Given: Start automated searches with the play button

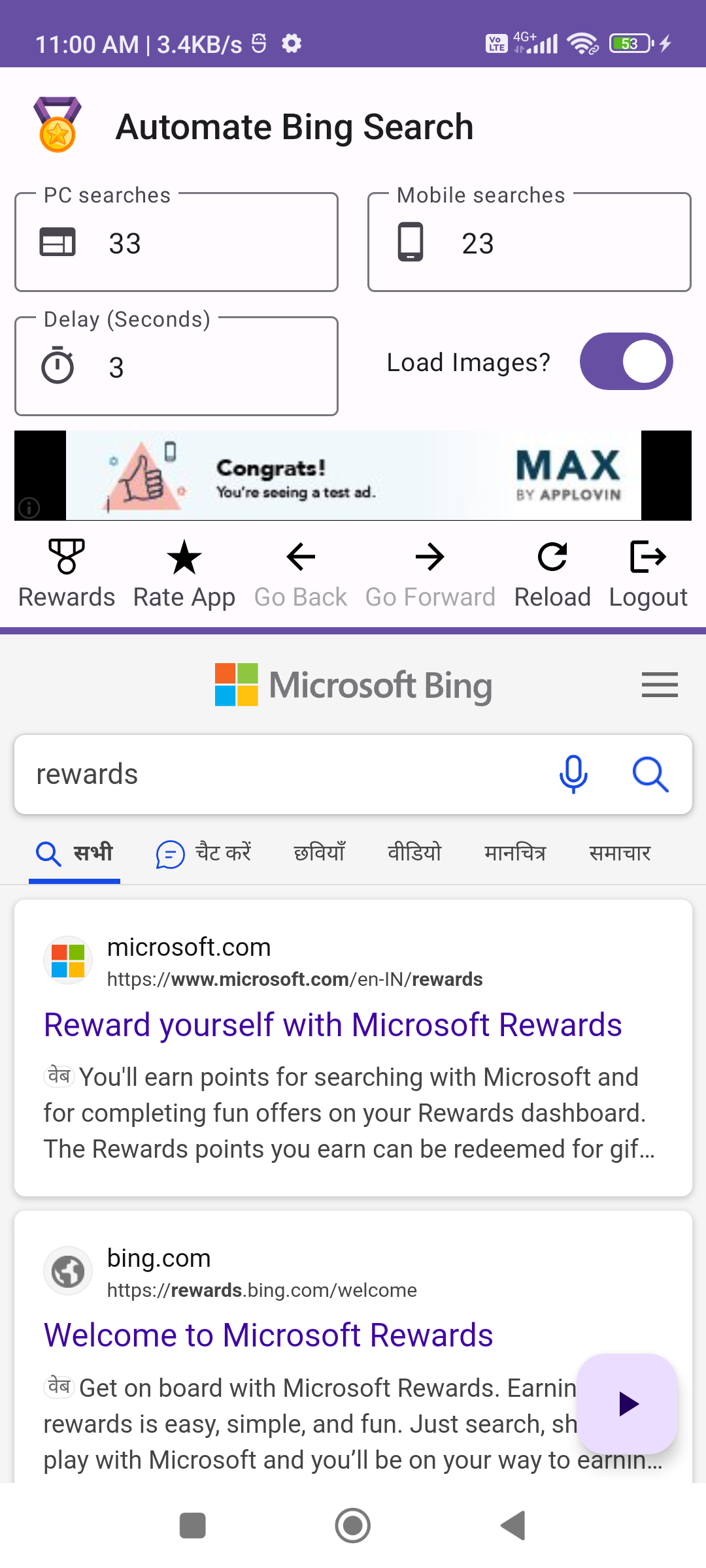Looking at the screenshot, I should click(627, 1403).
